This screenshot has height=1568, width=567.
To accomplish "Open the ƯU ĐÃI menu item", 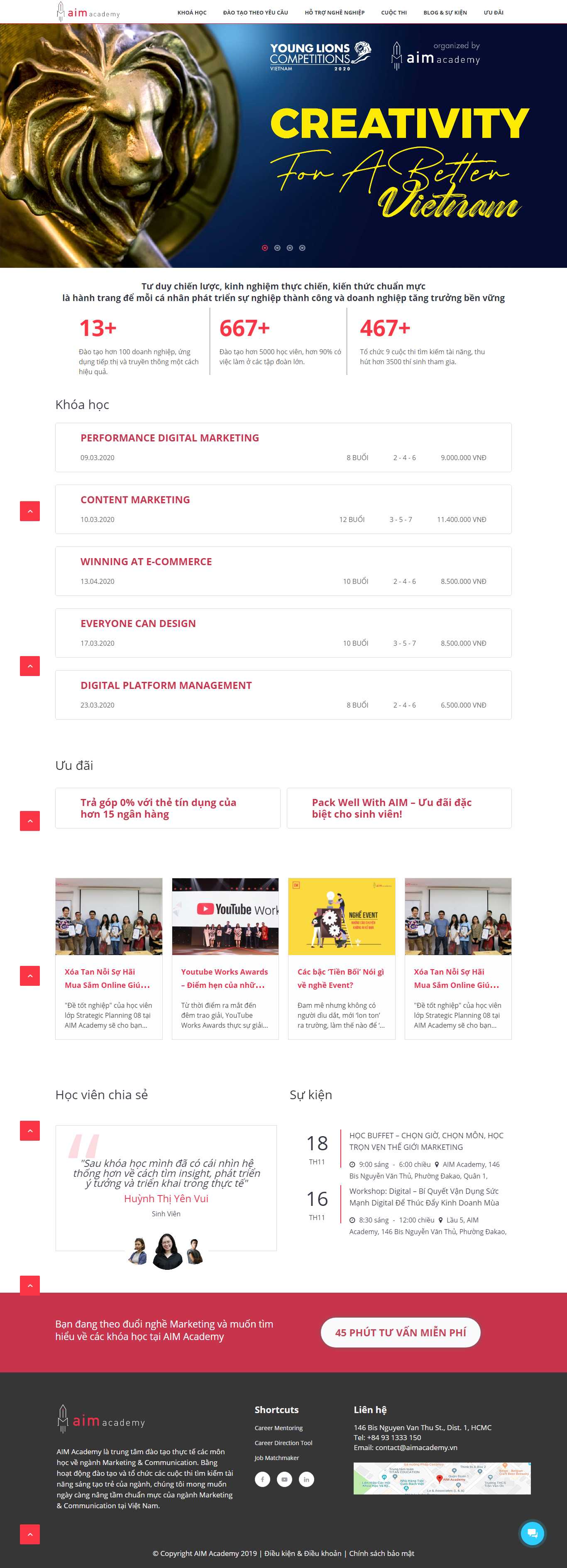I will point(494,12).
